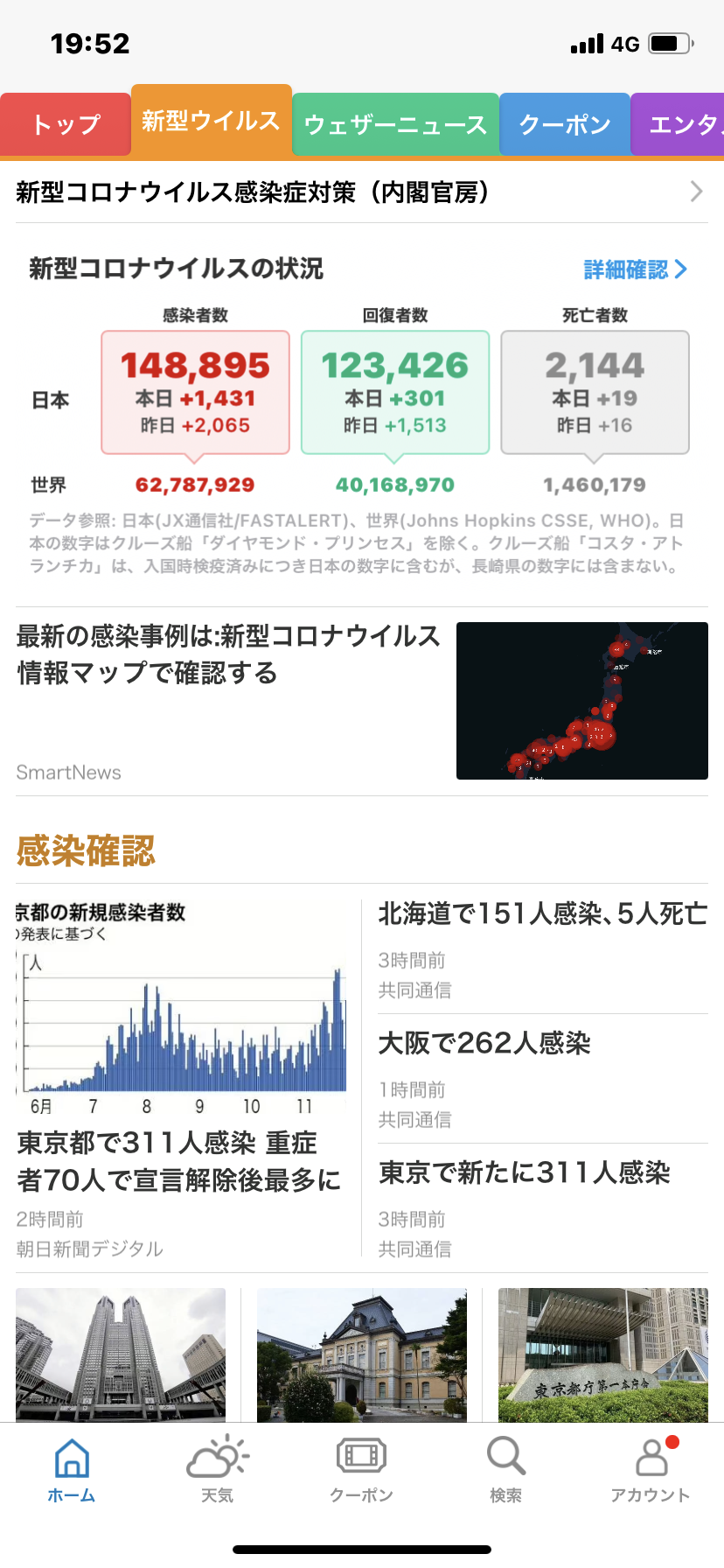Viewport: 724px width, 1568px height.
Task: Open the 新型コロナウイルス情報マップ article
Action: (362, 701)
